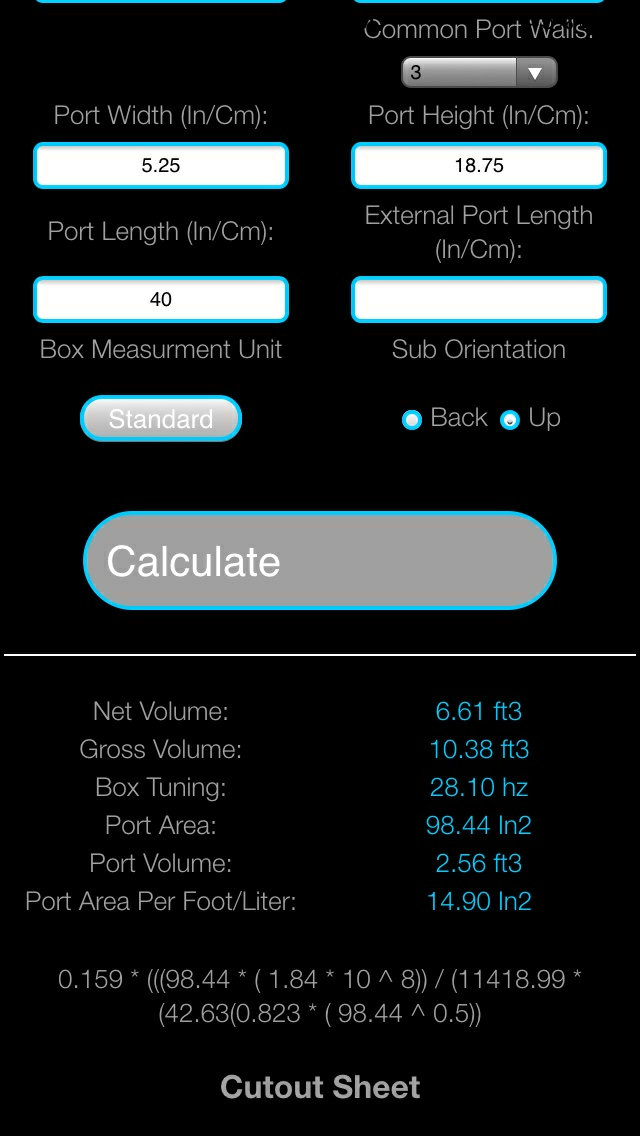Tap the Port Length input field
The height and width of the screenshot is (1136, 640).
click(161, 299)
